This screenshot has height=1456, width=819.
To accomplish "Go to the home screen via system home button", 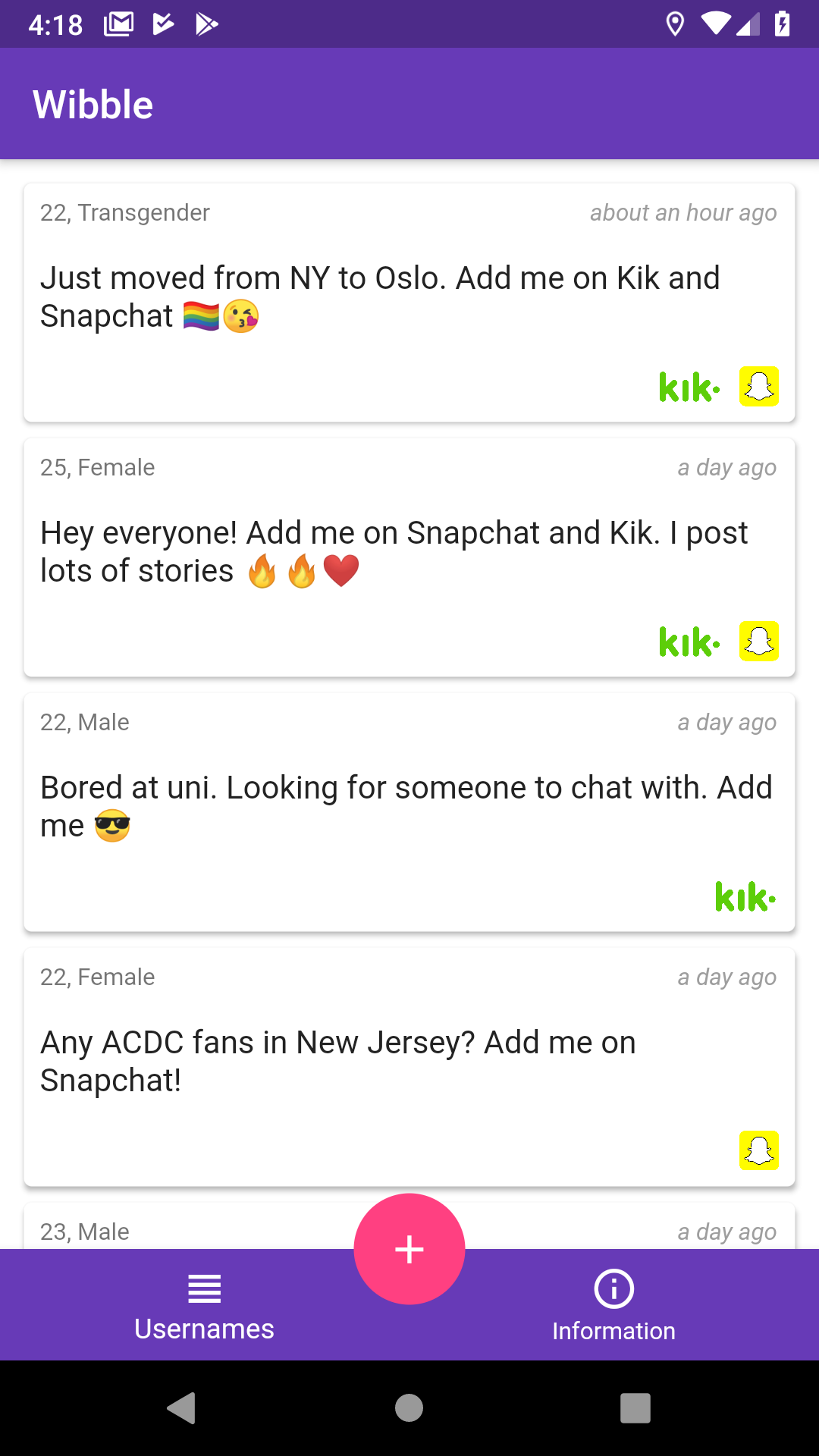I will coord(409,1408).
